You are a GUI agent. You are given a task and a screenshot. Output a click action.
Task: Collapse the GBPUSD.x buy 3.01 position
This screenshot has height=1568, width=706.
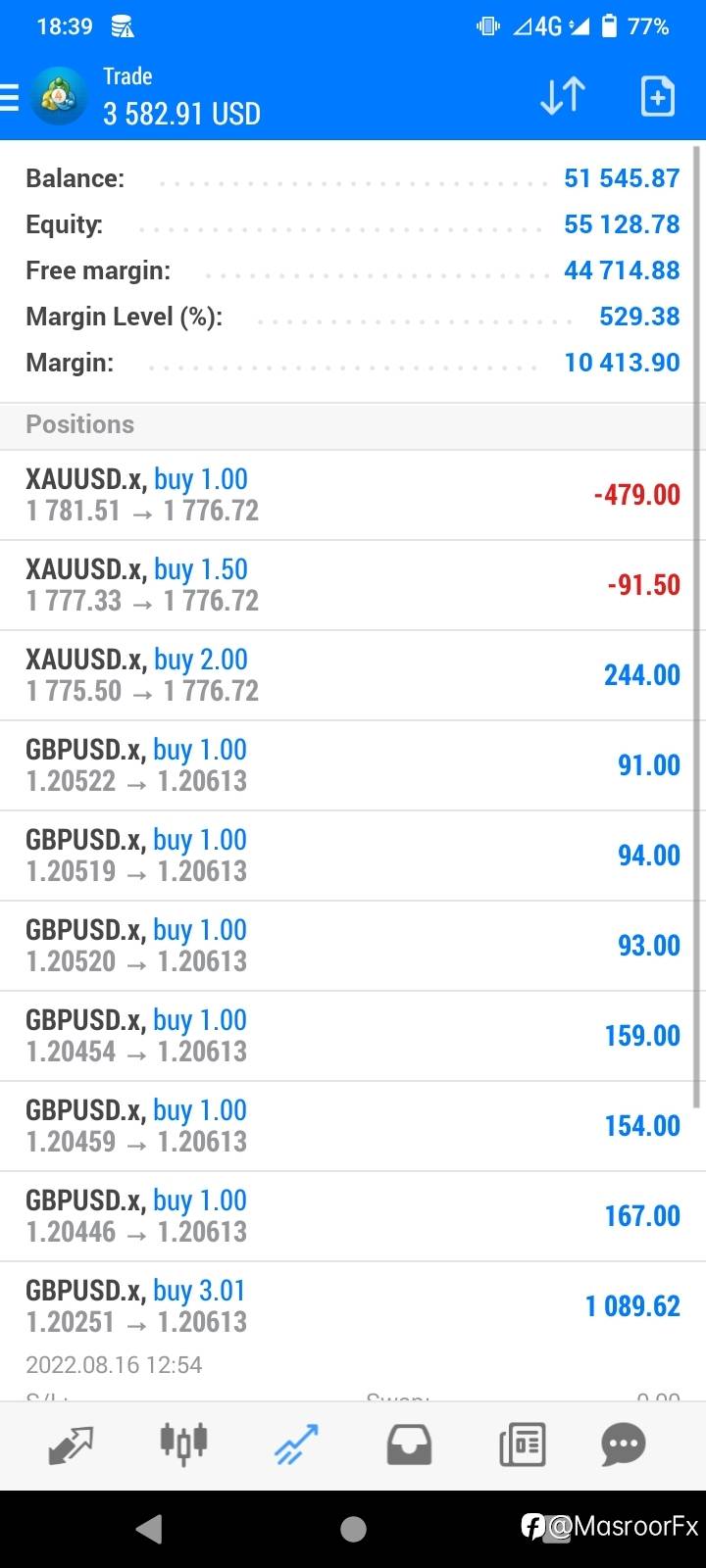click(x=353, y=1306)
